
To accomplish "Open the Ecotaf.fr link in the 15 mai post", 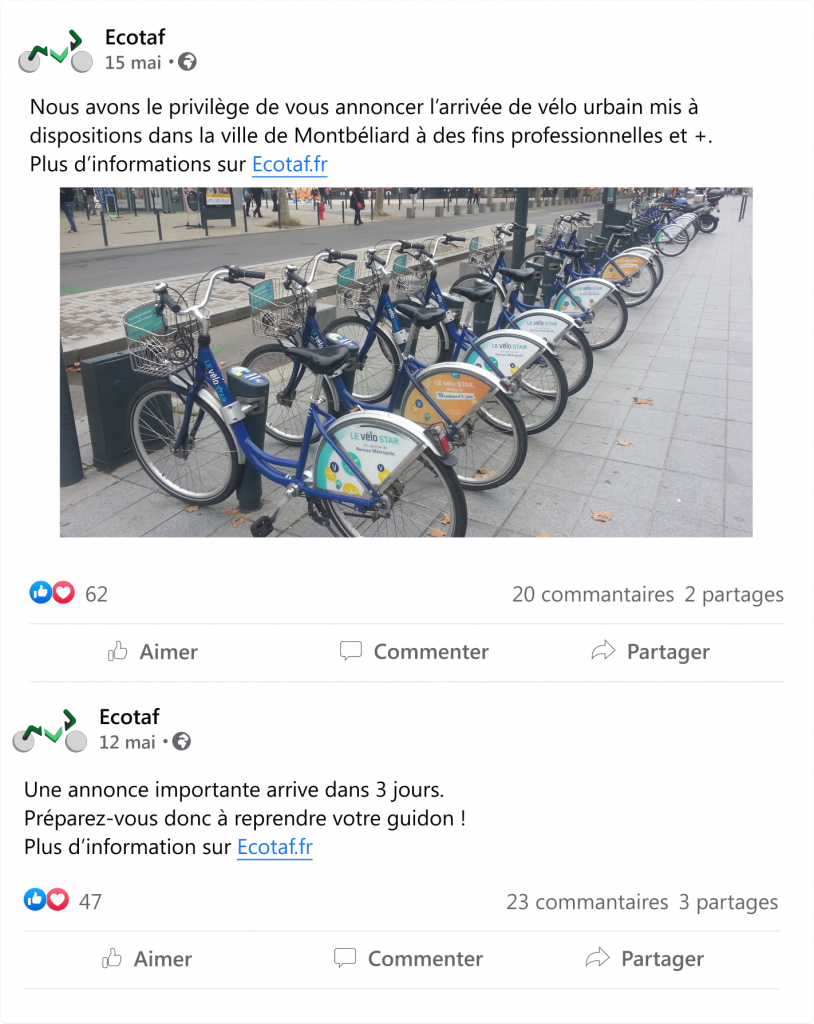I will point(289,165).
